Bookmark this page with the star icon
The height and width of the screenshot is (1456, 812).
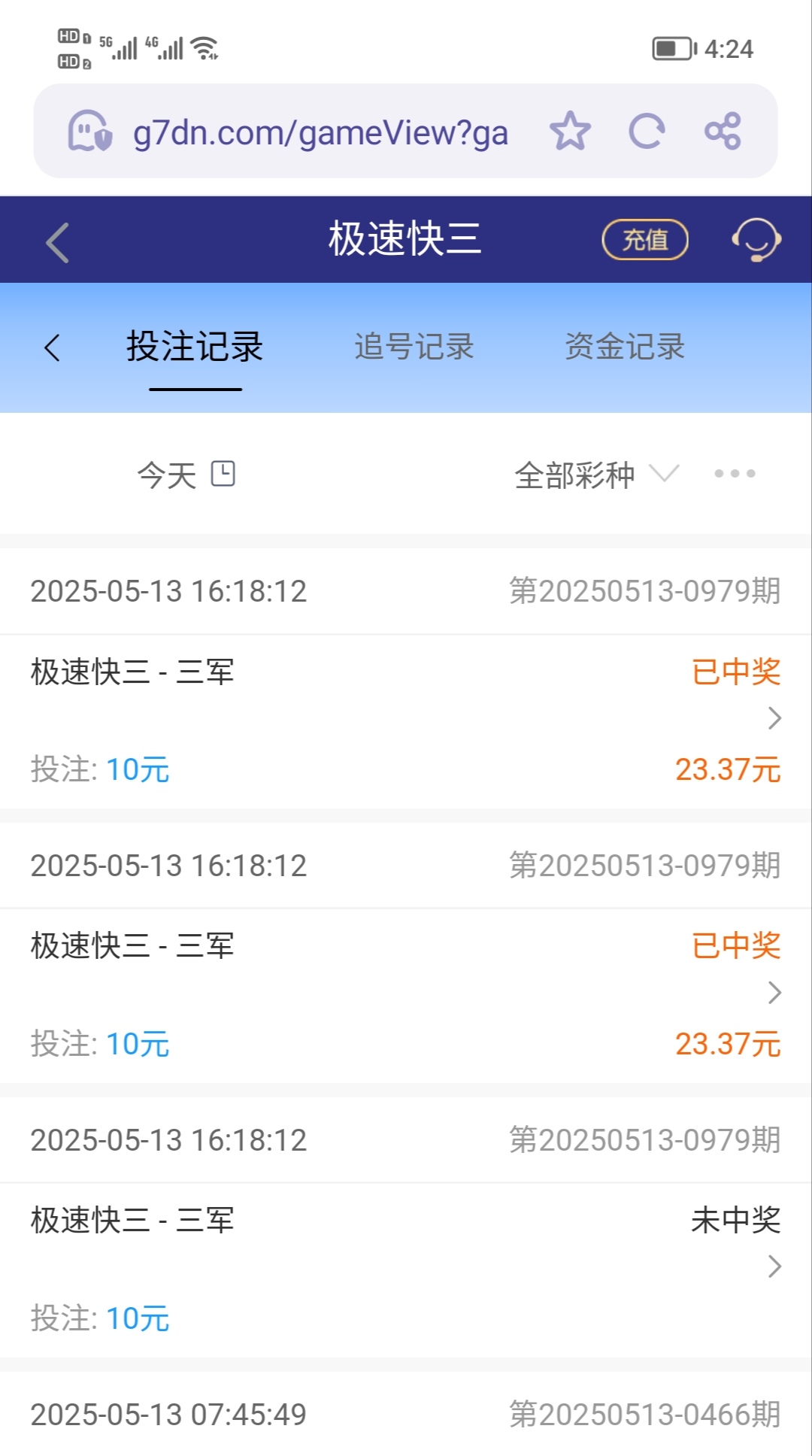[x=570, y=131]
